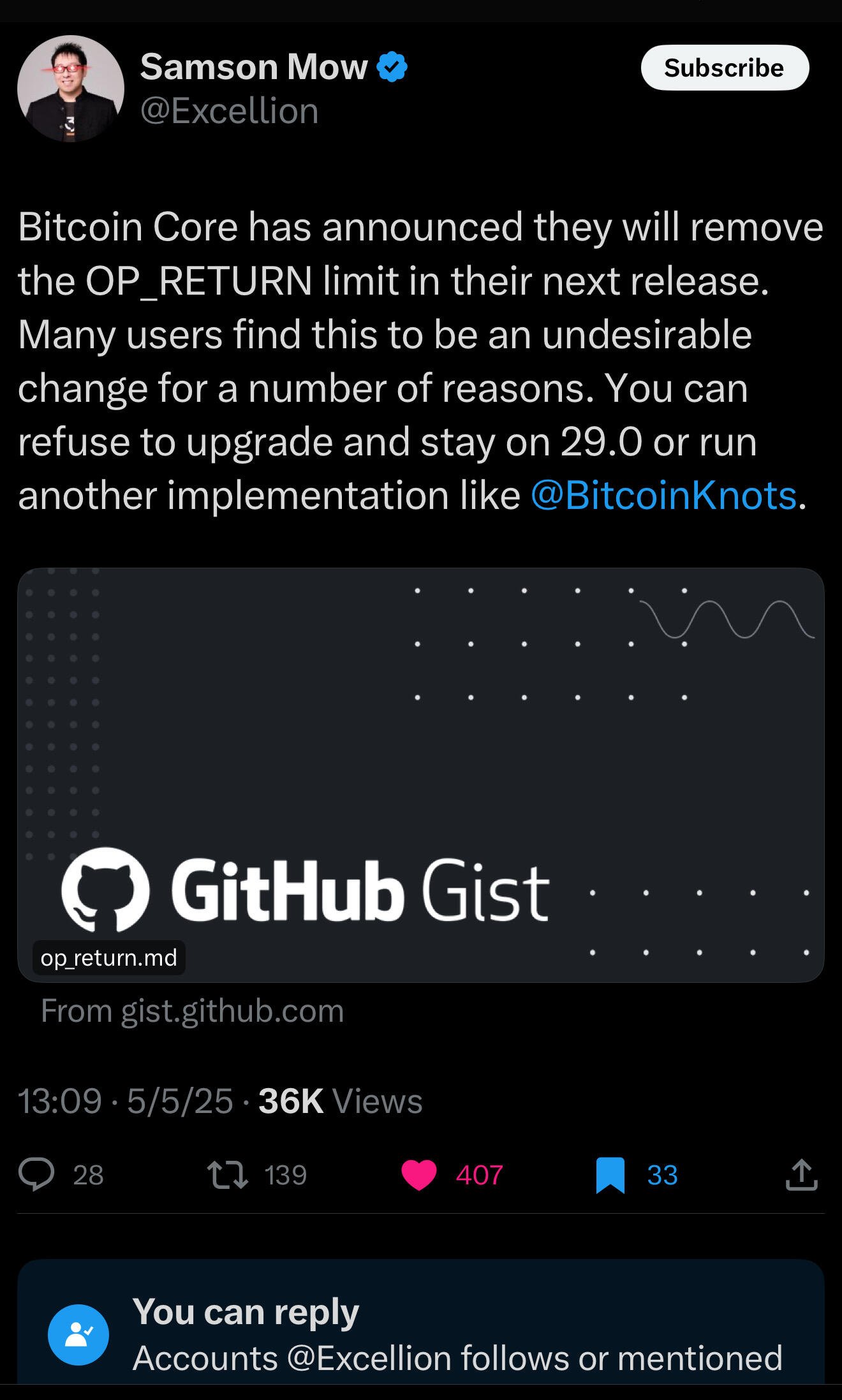Open the GitHub Gist op_return.md card
Screen dimensions: 842x1400
(421, 774)
